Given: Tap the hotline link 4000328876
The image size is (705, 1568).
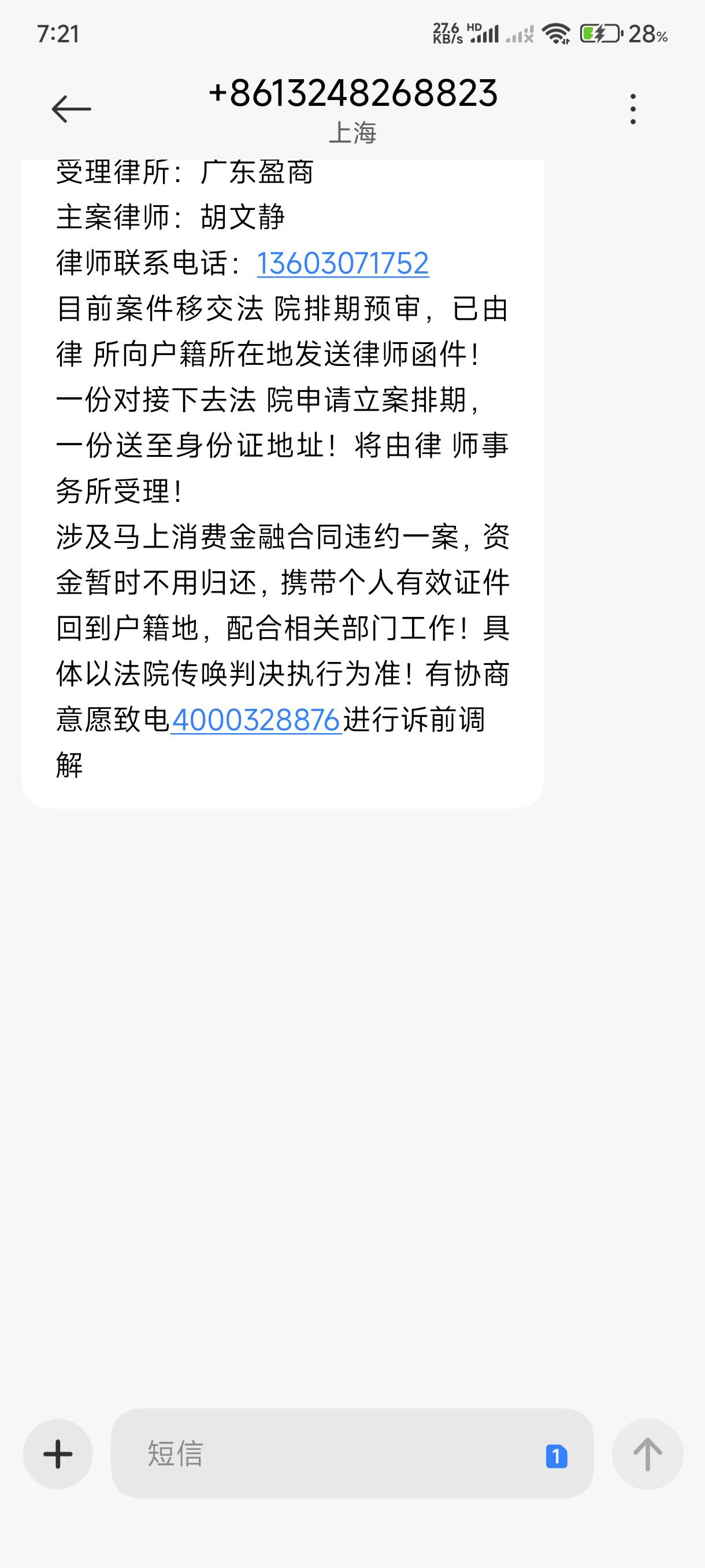Looking at the screenshot, I should [x=256, y=720].
